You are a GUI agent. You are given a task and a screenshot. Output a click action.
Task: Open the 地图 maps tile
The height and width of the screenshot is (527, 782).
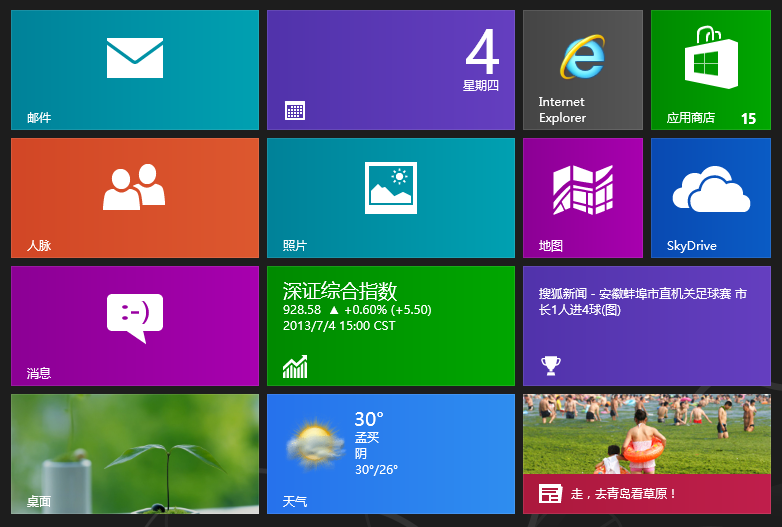582,198
